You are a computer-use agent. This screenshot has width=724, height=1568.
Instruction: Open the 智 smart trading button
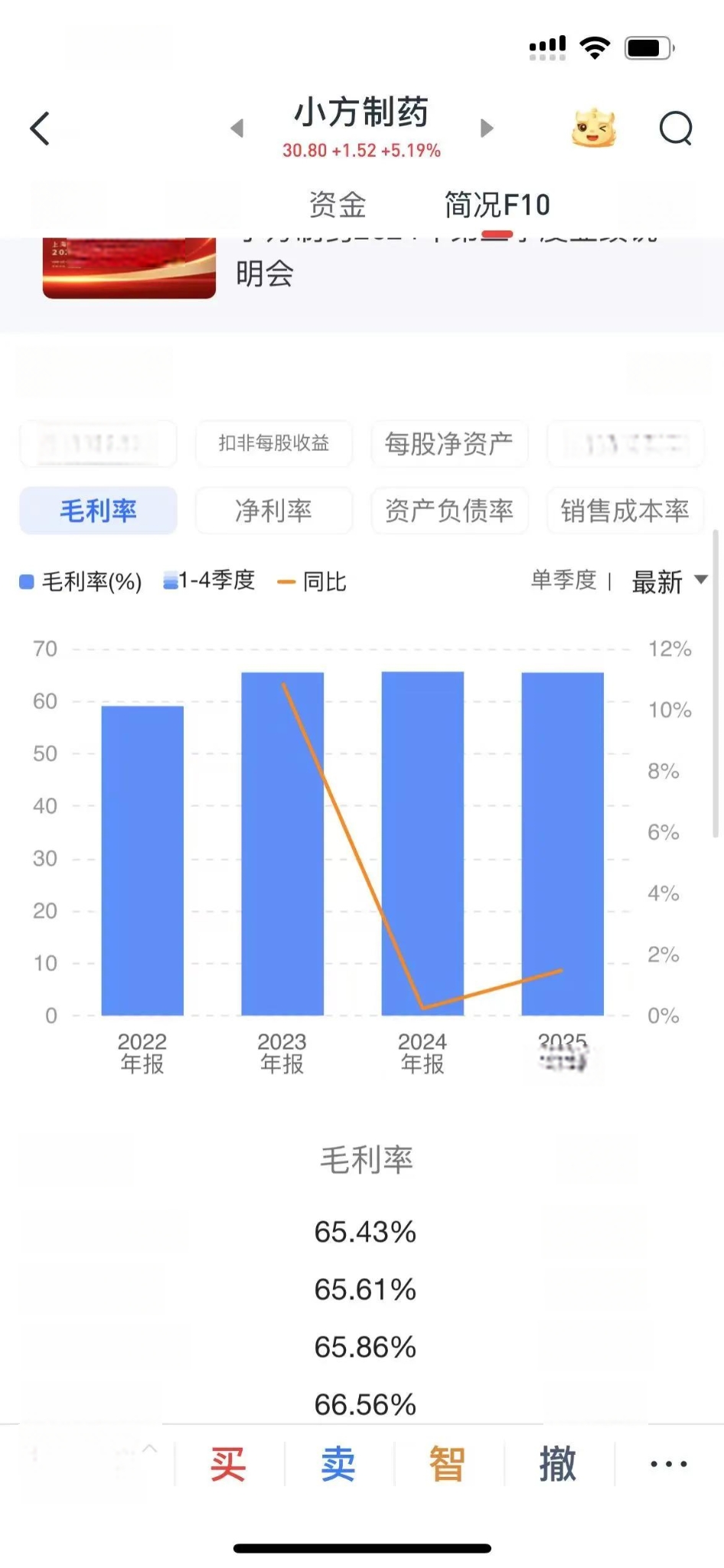(x=447, y=1464)
